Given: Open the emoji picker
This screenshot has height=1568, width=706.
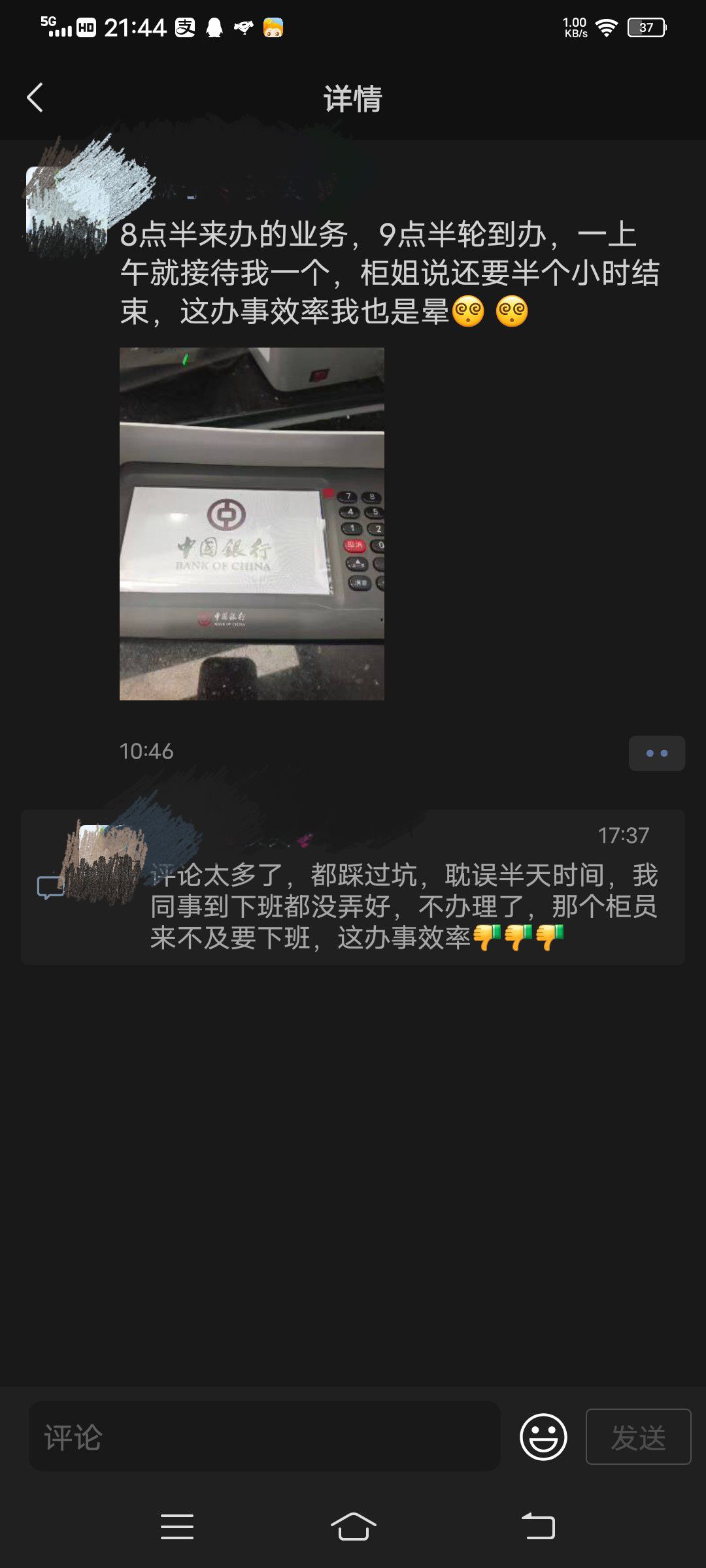Looking at the screenshot, I should (543, 1437).
